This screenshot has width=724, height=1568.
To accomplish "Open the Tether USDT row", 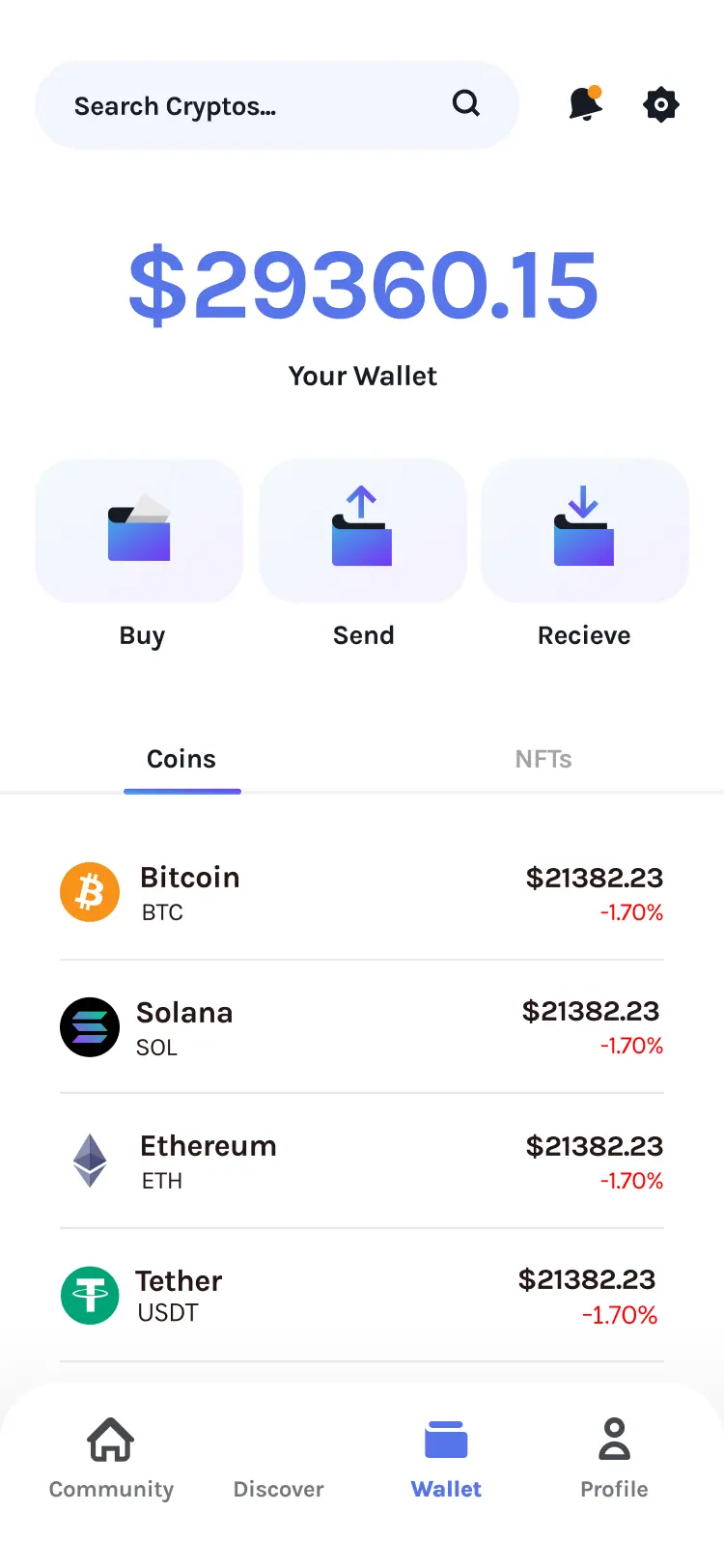I will 362,1296.
